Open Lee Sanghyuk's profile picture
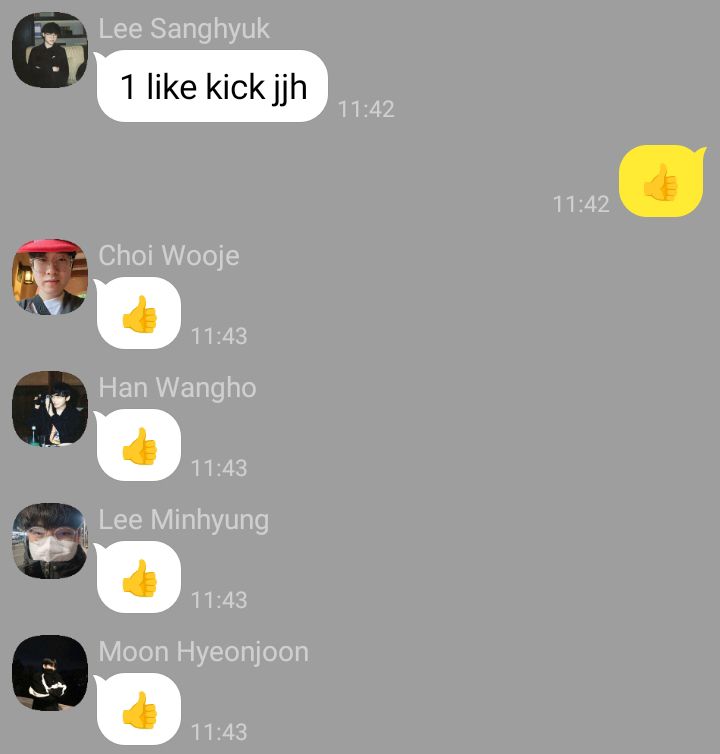 [x=49, y=50]
